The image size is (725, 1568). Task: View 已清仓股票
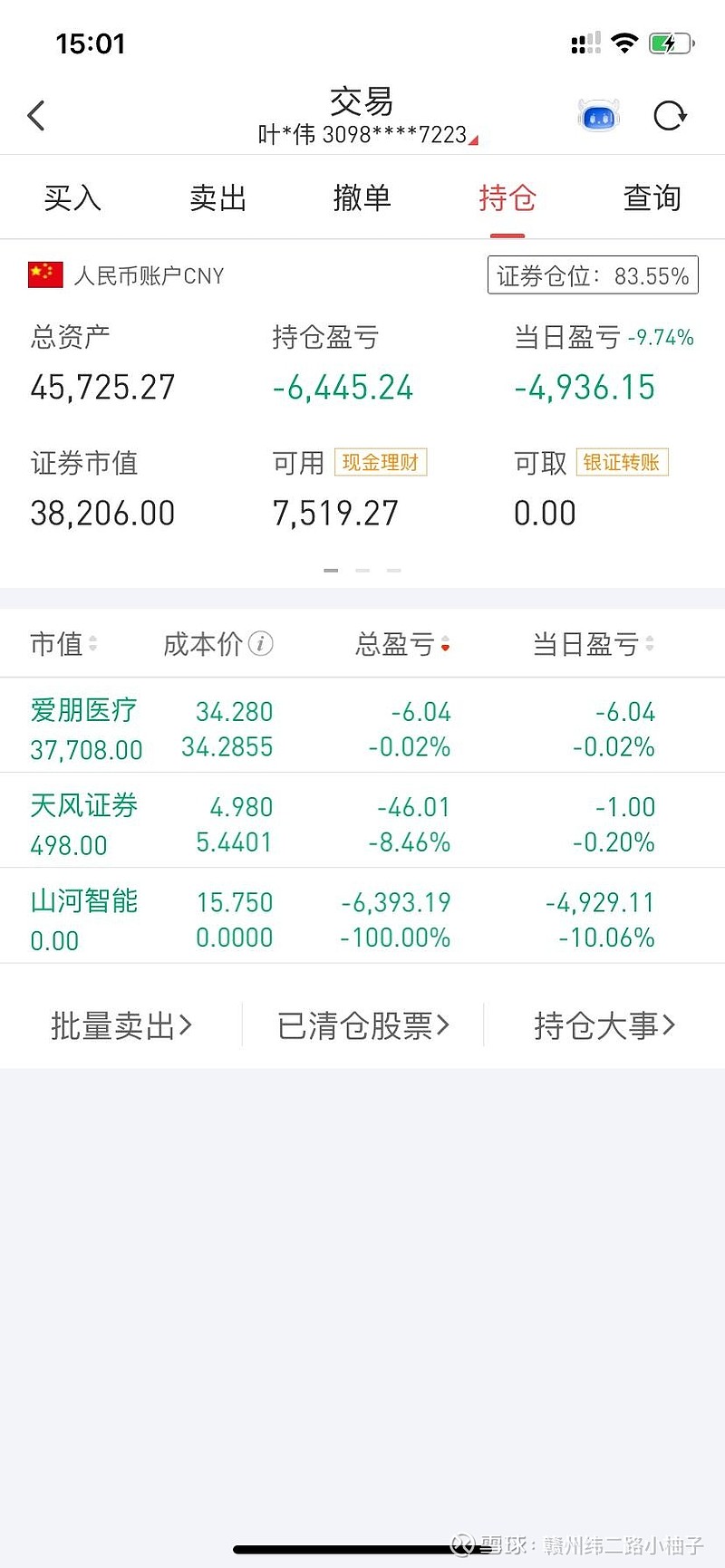(x=363, y=1025)
